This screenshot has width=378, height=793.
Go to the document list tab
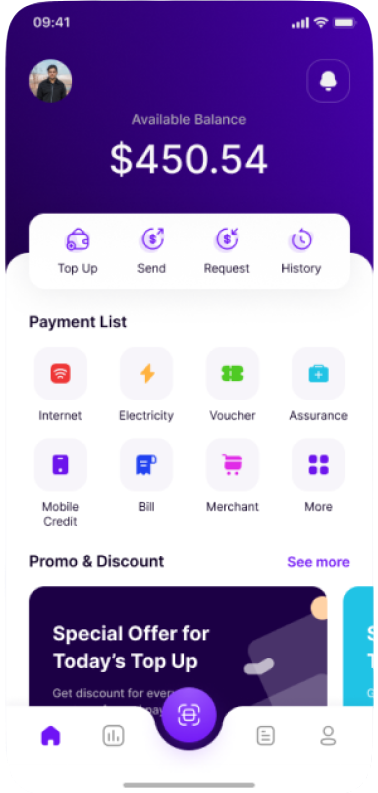point(265,735)
